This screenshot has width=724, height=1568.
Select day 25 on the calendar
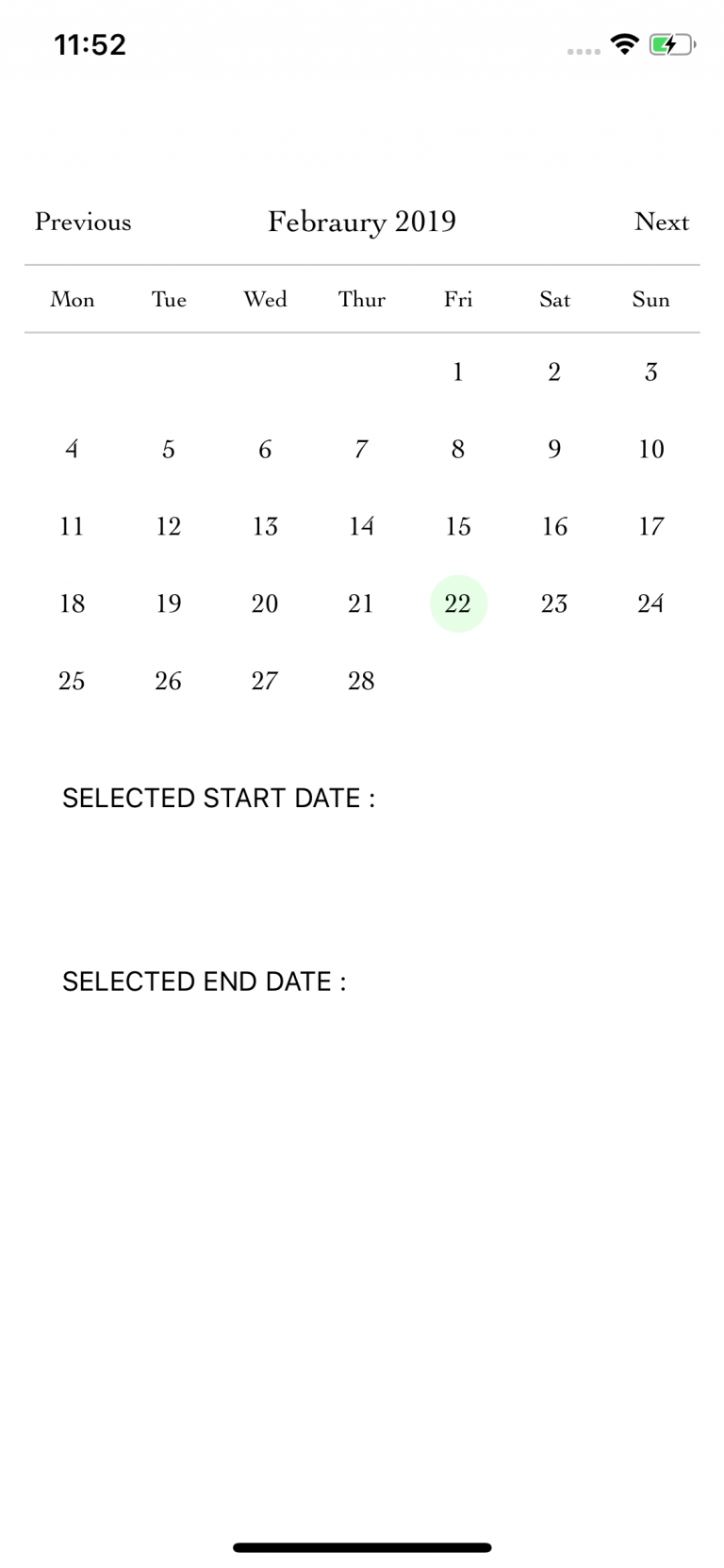click(x=72, y=681)
